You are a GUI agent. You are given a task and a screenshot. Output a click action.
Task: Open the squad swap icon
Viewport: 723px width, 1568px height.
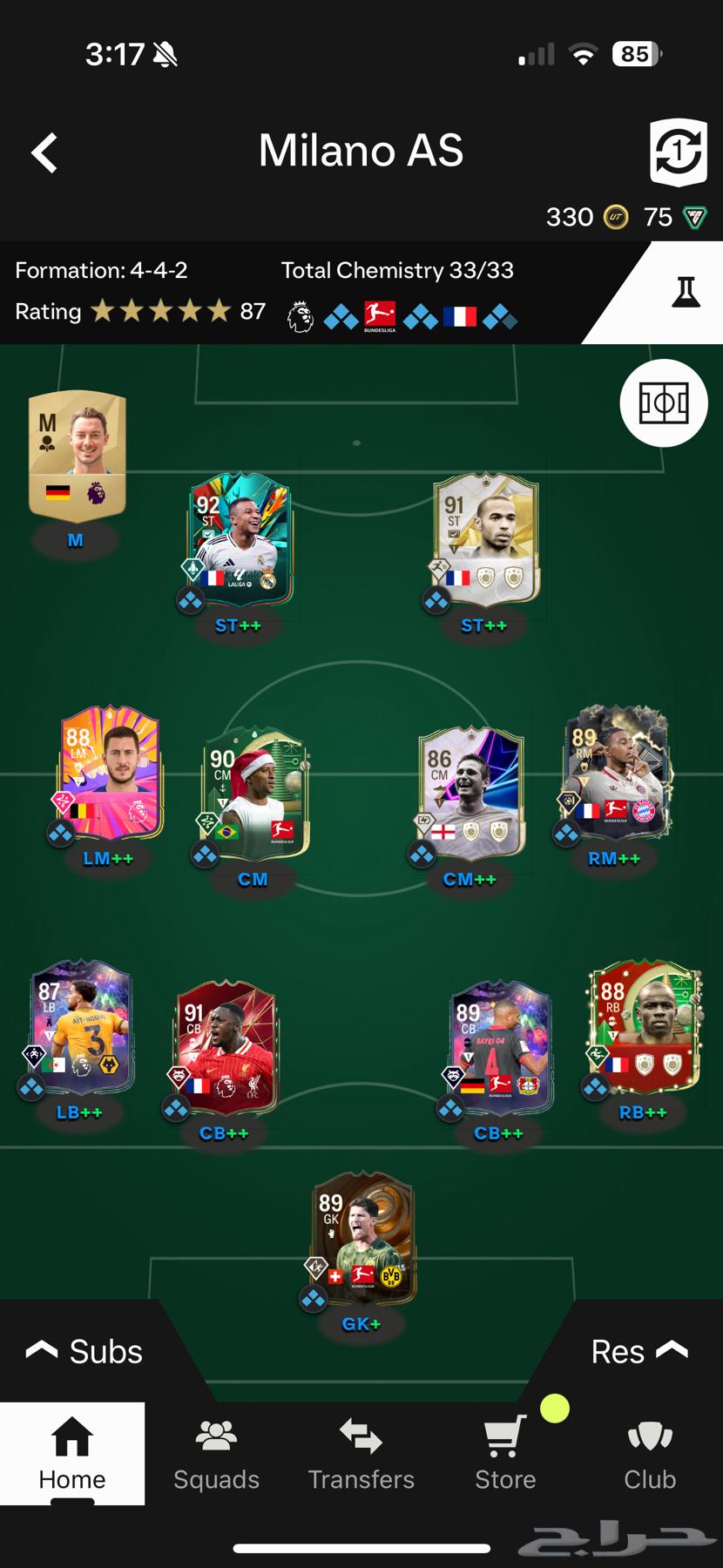[x=678, y=152]
